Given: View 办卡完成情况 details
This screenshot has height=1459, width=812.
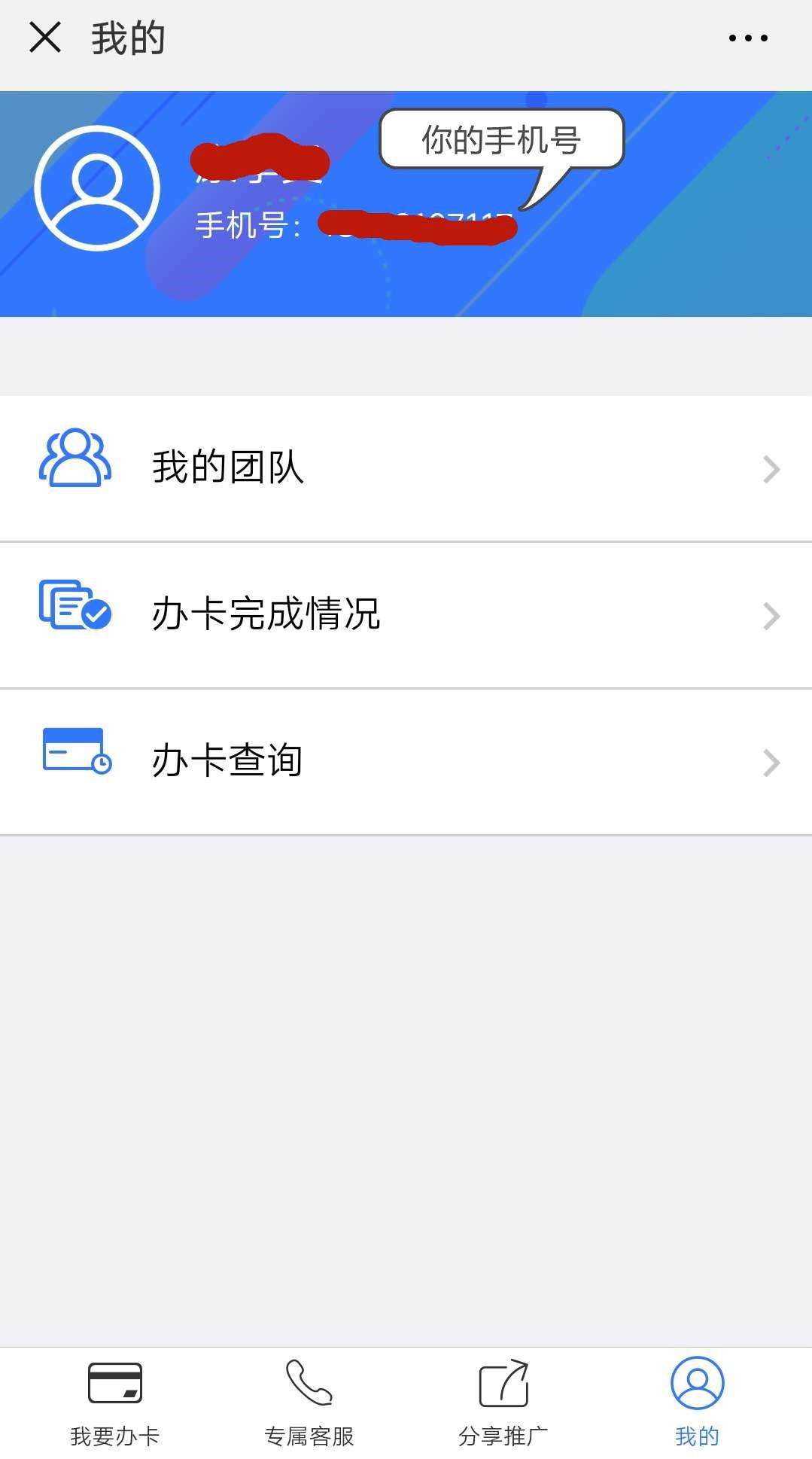Looking at the screenshot, I should click(x=406, y=614).
